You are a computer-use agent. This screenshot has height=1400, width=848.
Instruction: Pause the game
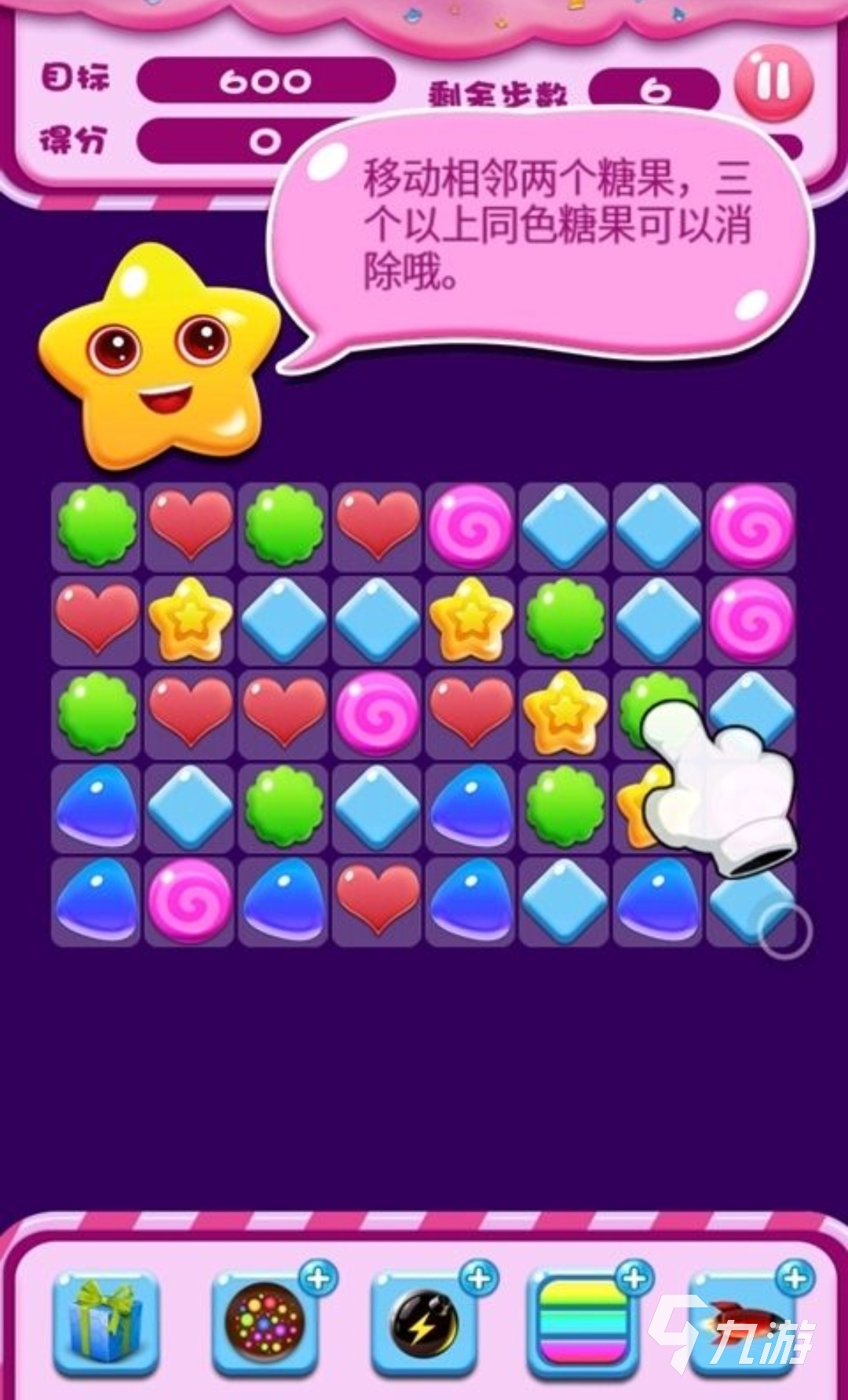[773, 82]
